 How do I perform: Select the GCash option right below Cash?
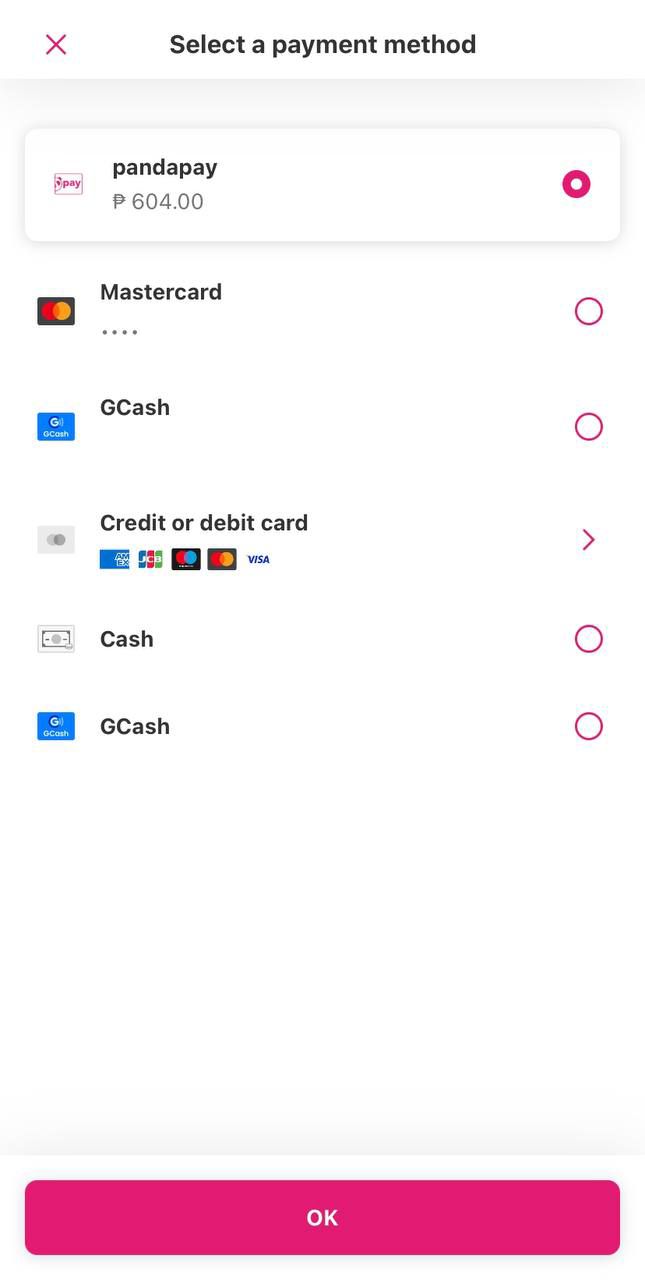[x=588, y=726]
